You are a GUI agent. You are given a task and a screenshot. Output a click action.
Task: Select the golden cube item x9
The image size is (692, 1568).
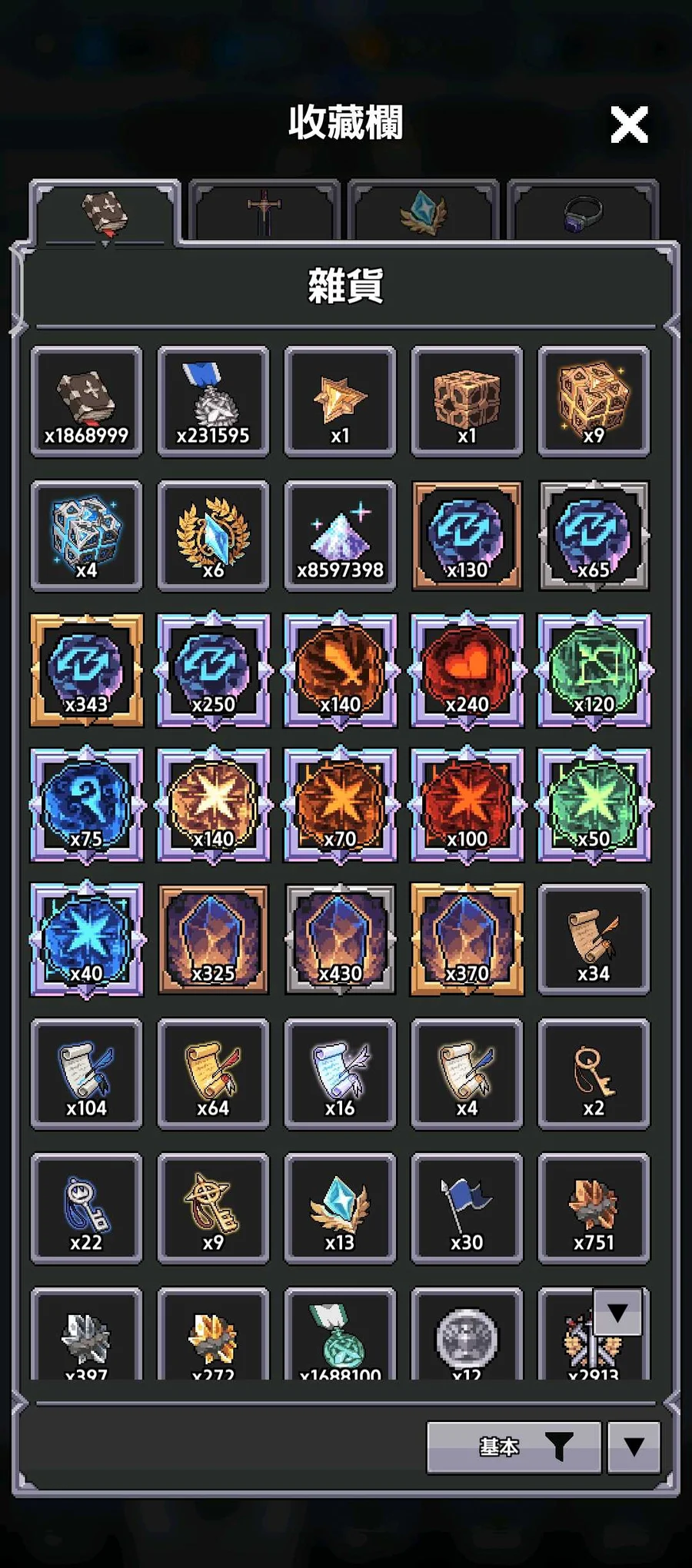[x=594, y=402]
